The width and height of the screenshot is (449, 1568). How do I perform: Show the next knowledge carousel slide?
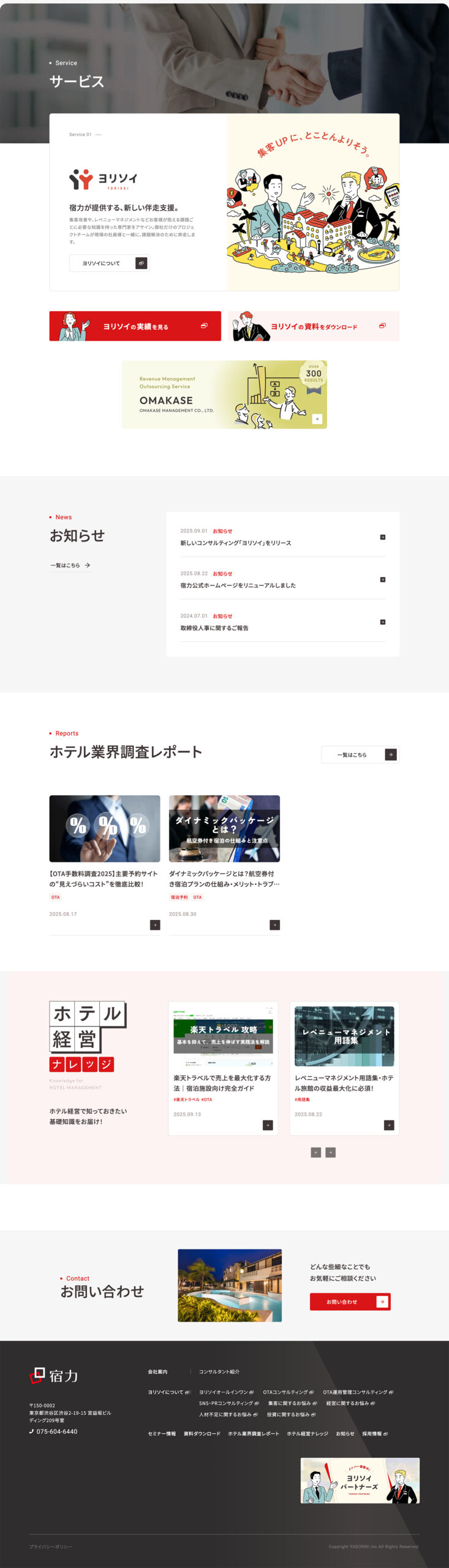pos(331,1152)
